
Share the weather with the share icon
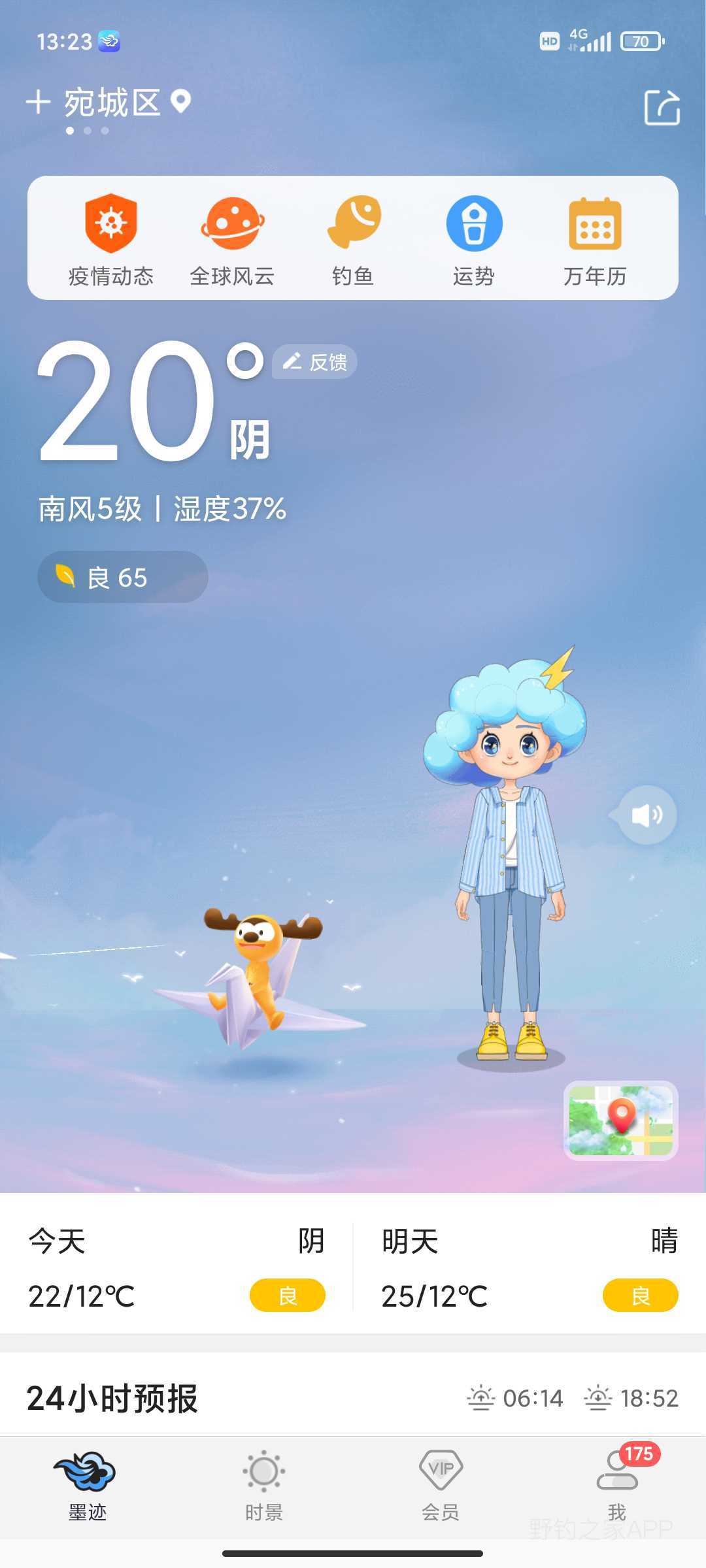pos(662,107)
